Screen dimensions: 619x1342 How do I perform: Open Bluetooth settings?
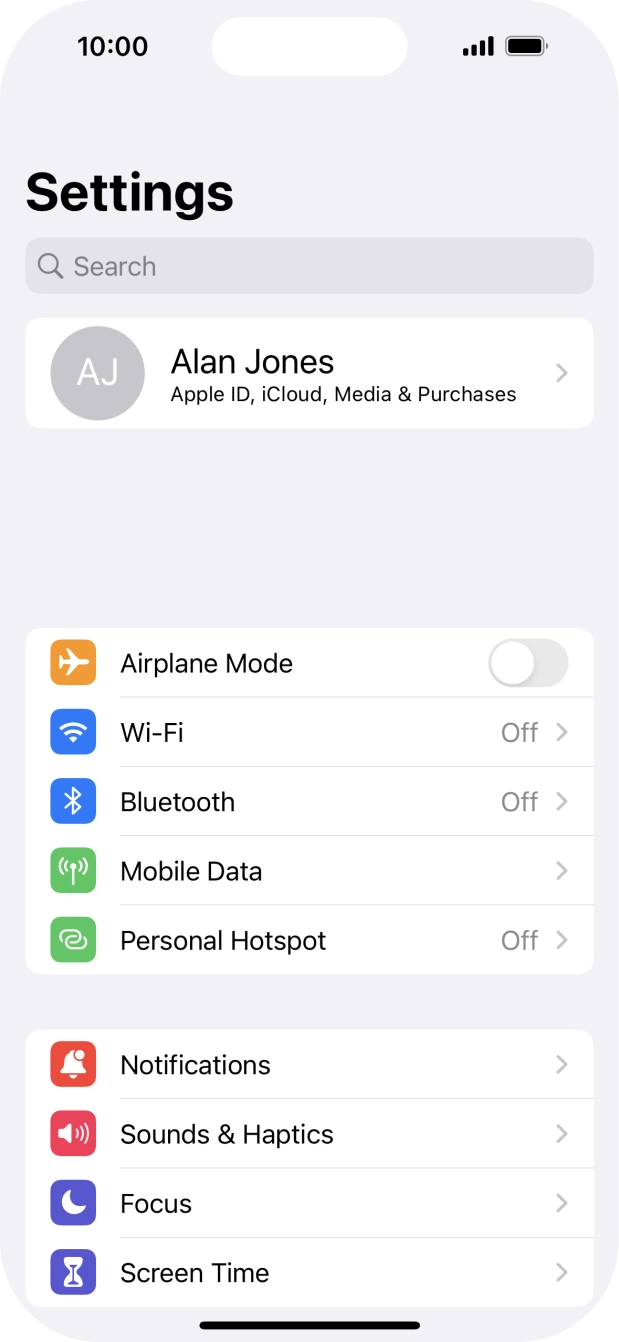coord(309,802)
